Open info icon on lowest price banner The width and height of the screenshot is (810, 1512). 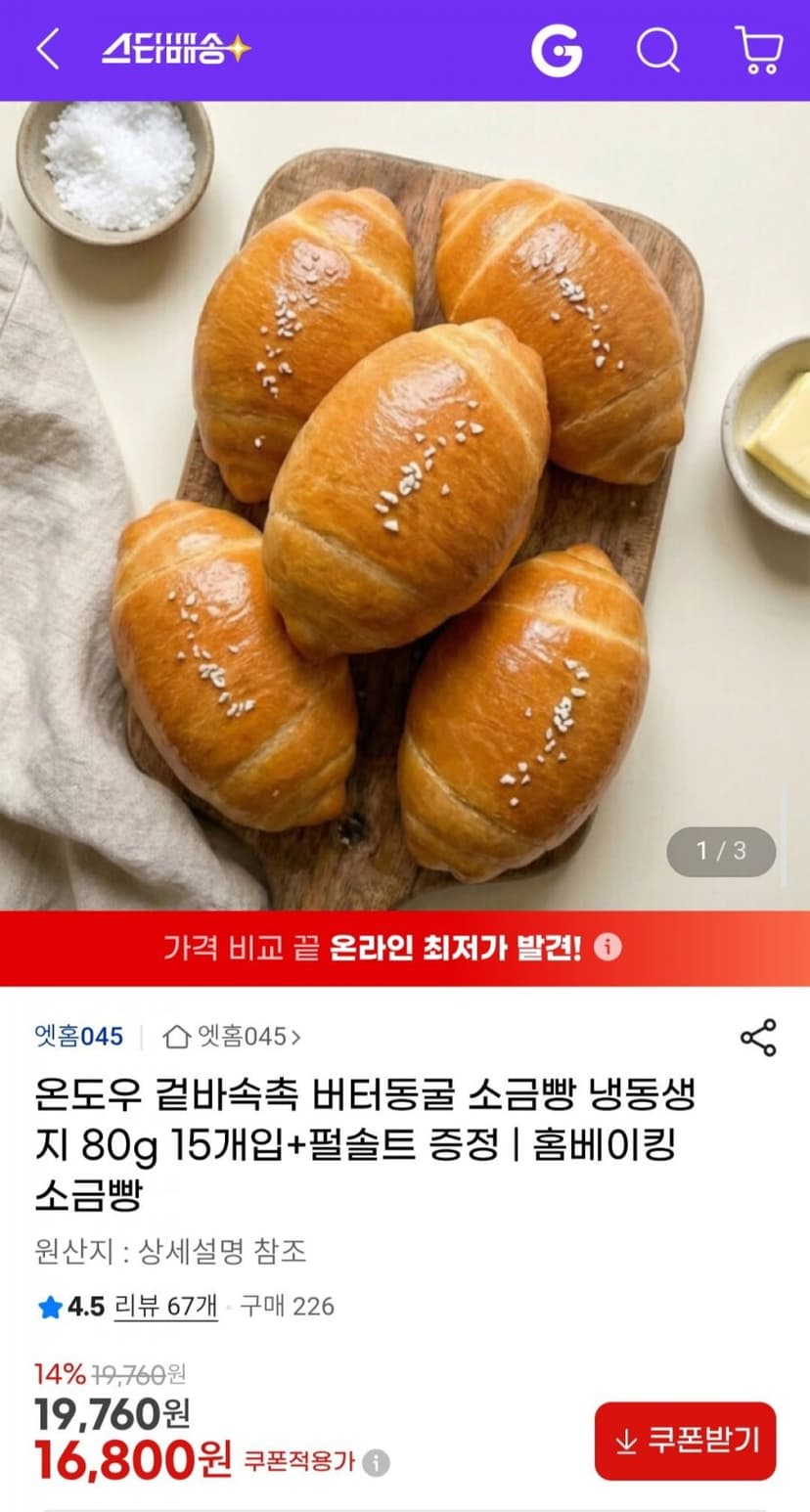point(607,948)
